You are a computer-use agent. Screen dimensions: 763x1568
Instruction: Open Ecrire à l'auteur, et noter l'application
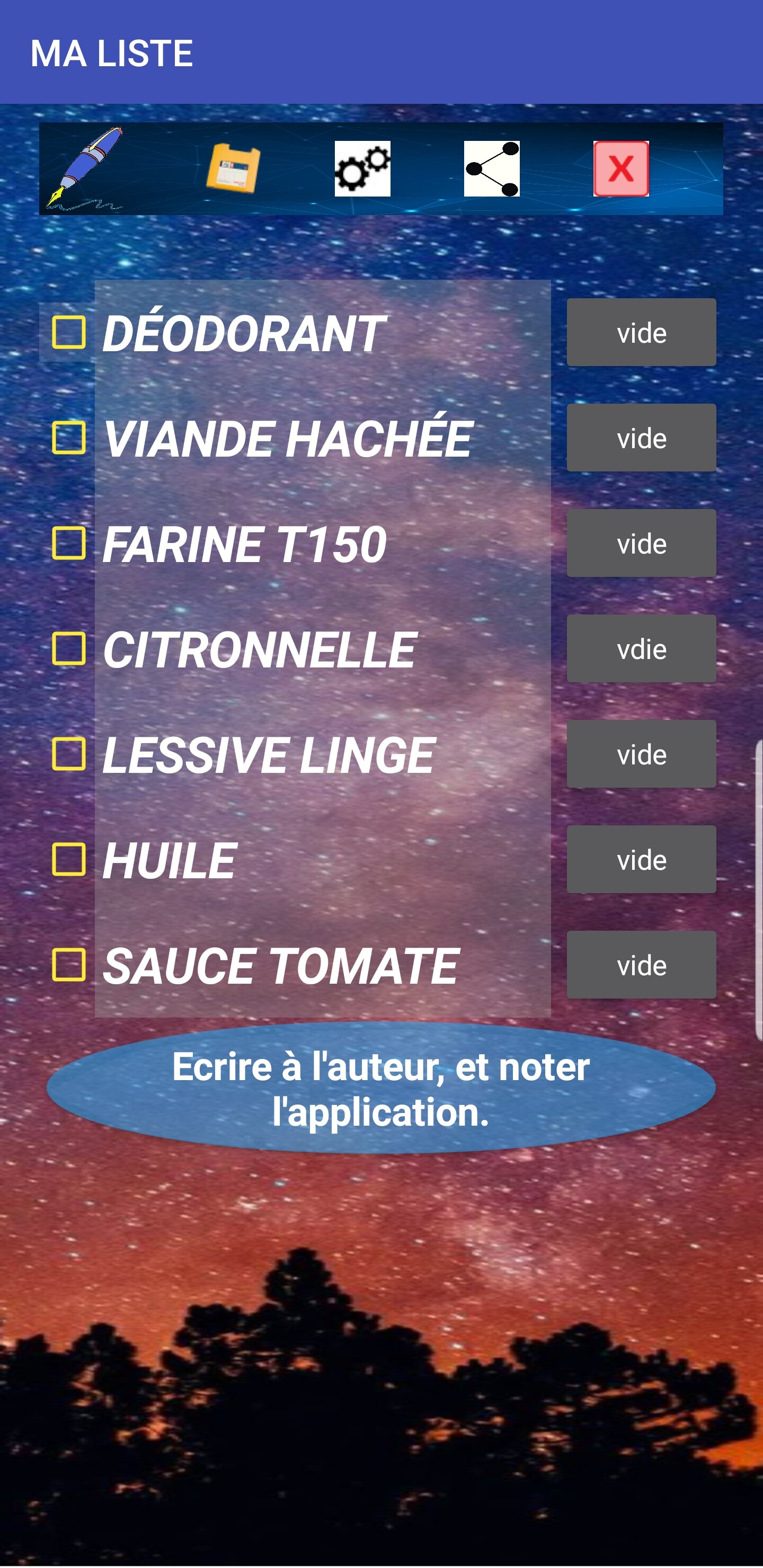[380, 1089]
